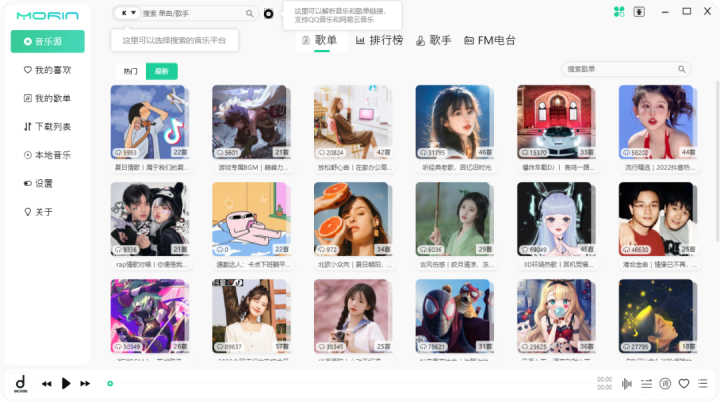Open the 音乐源 music source page
720x402 pixels.
(x=48, y=42)
